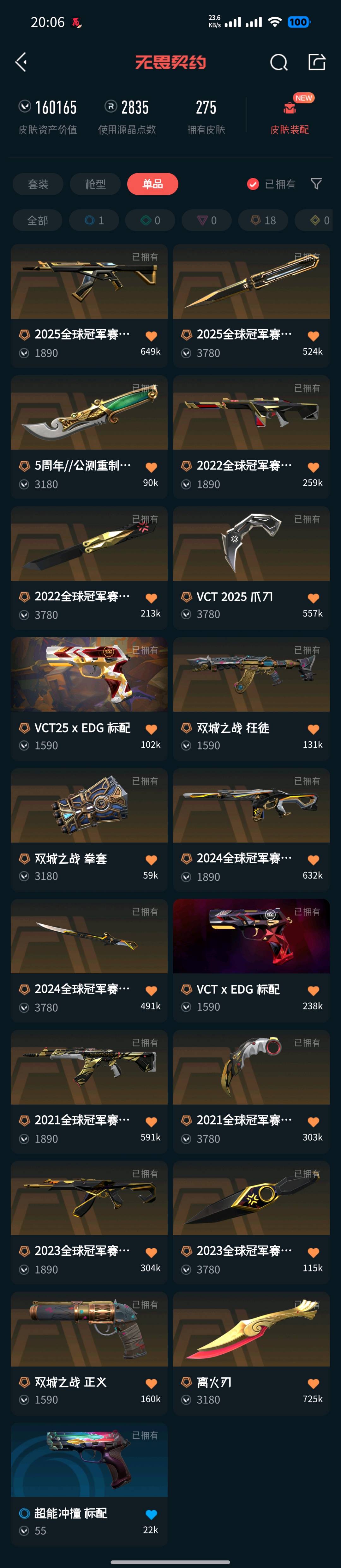This screenshot has width=341, height=1568.
Task: Select the 单品 tab
Action: coord(152,184)
